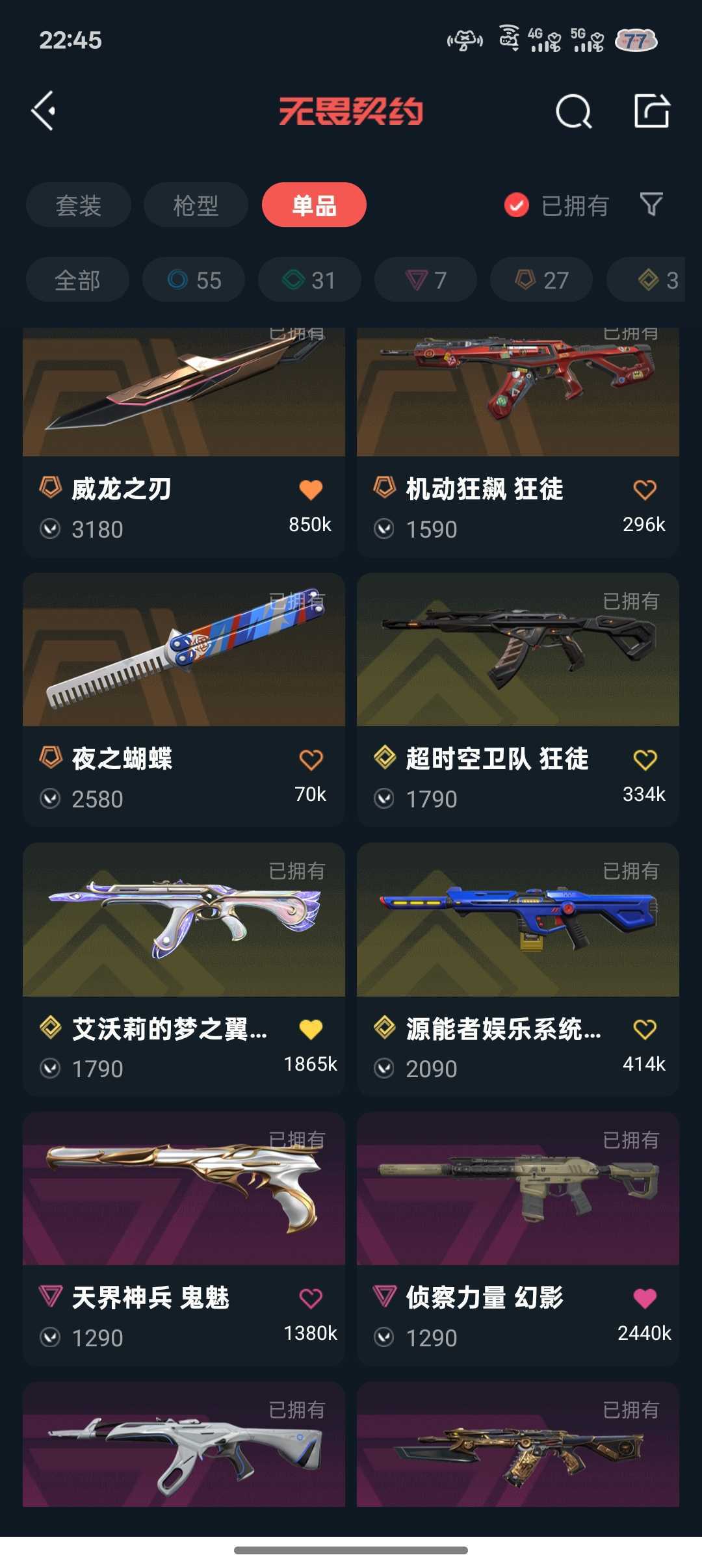Unlike the 艾沃莉的梦之翼 skin
This screenshot has width=702, height=1568.
point(311,1029)
